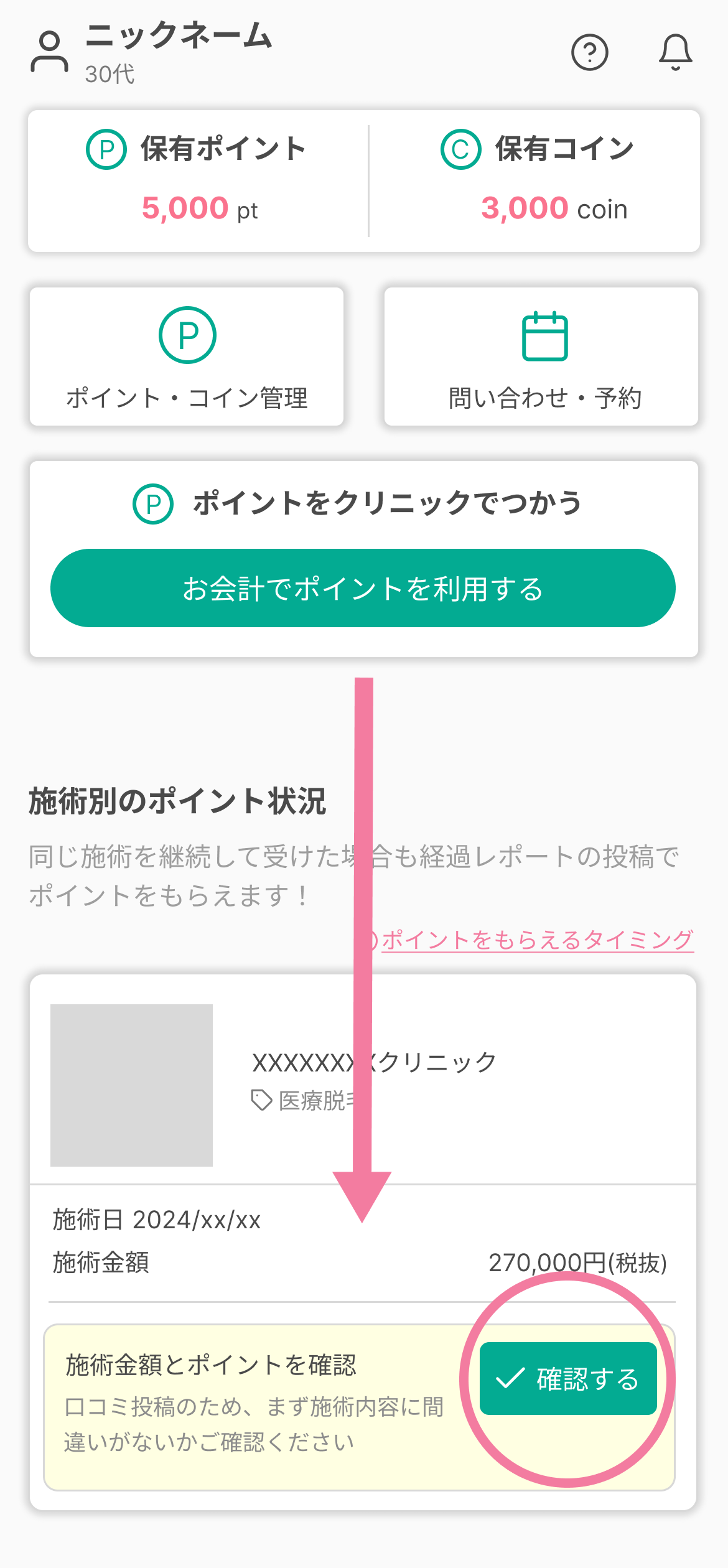Open the notifications bell

(675, 53)
